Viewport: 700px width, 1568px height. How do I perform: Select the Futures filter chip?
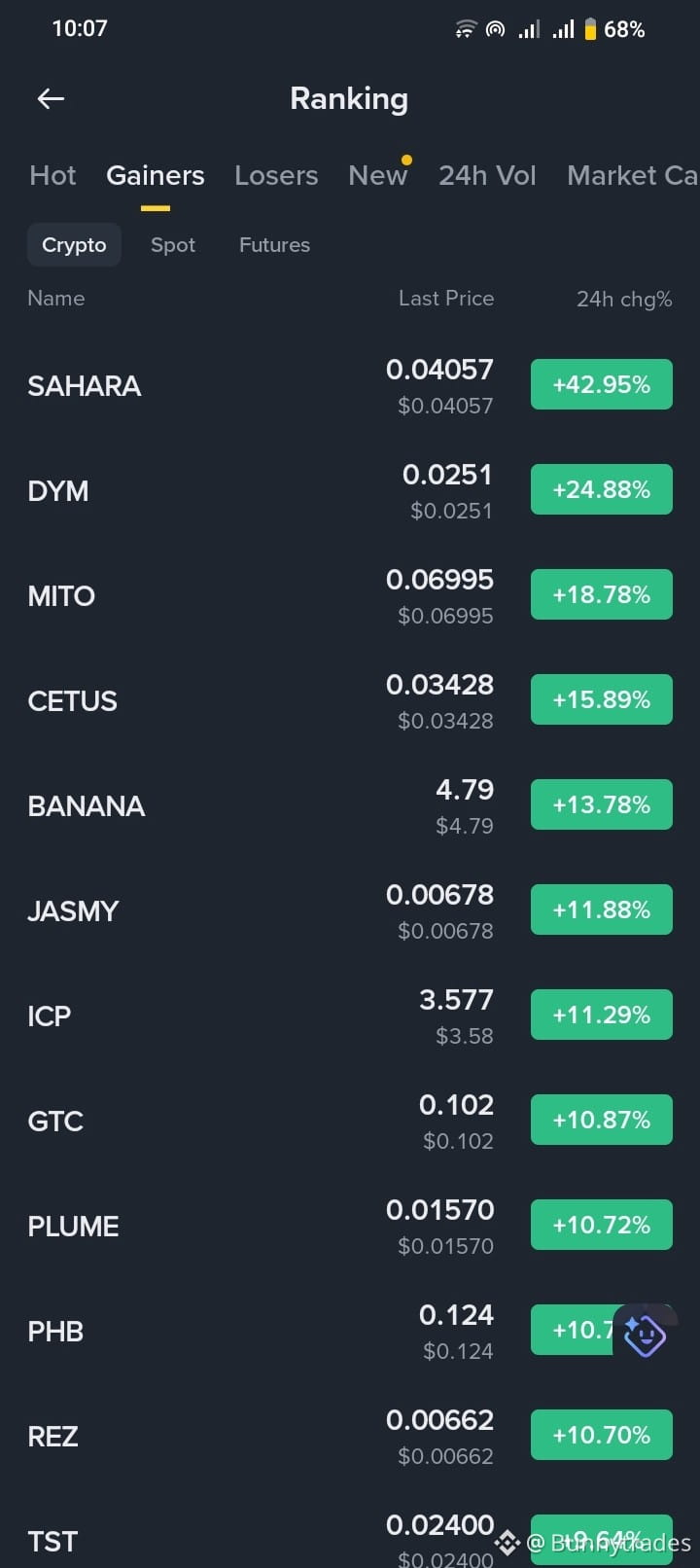click(274, 245)
